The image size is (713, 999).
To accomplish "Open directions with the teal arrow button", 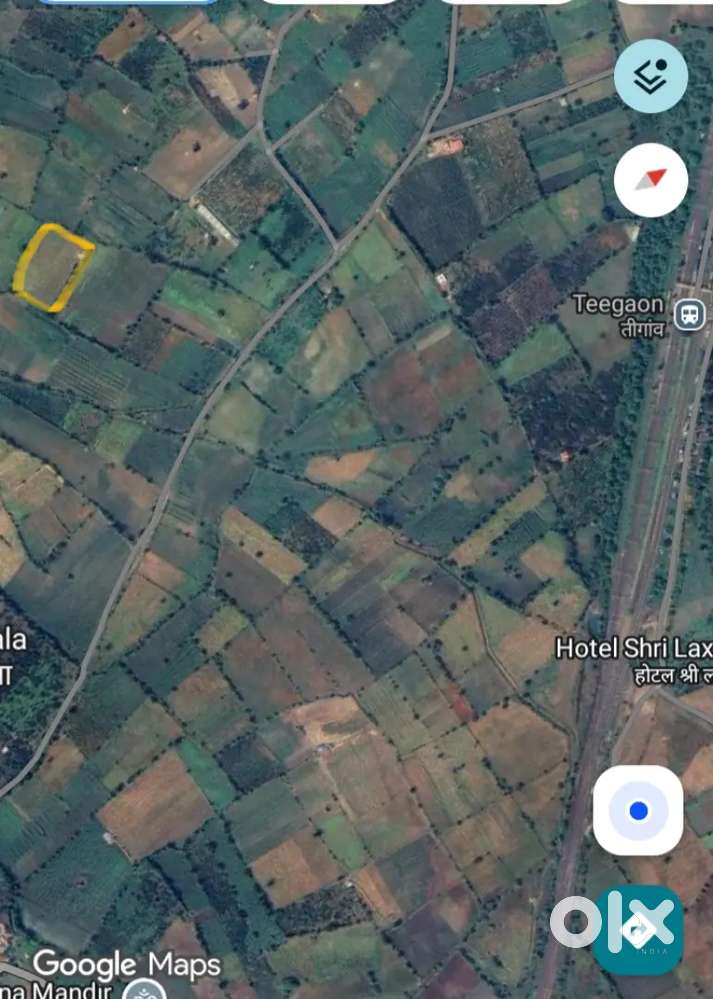I will pyautogui.click(x=638, y=930).
